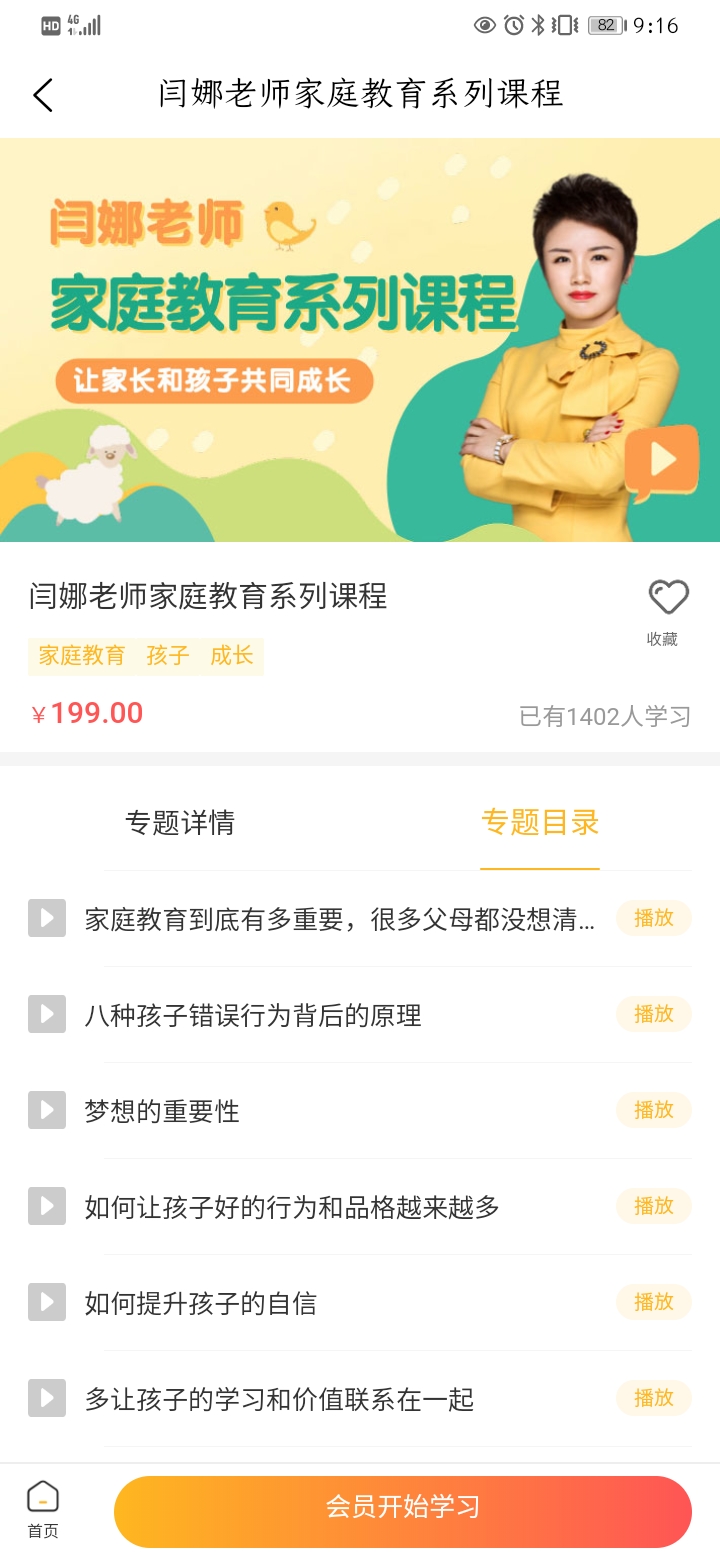Viewport: 720px width, 1560px height.
Task: Tap the back arrow to return
Action: (x=40, y=94)
